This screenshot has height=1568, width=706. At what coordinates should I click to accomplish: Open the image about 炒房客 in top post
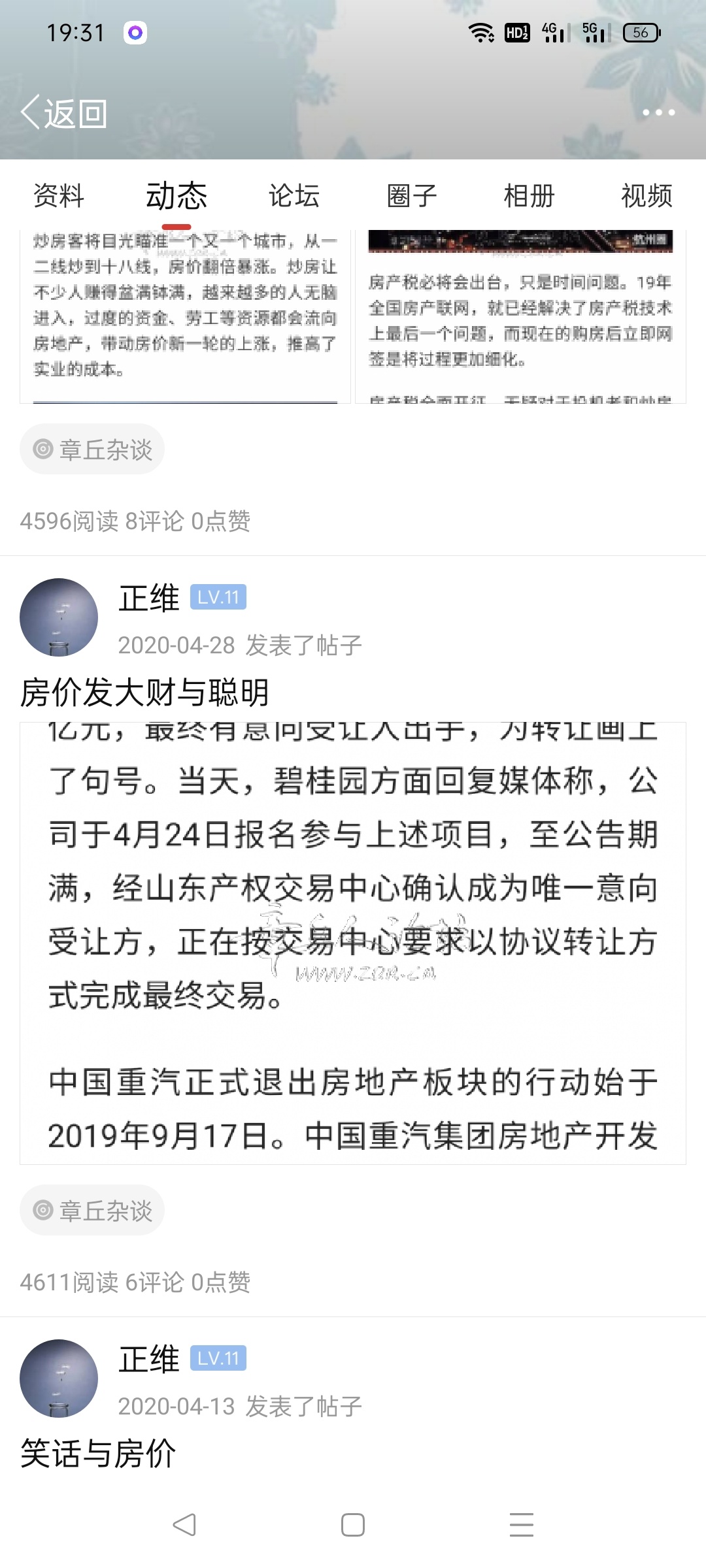click(185, 317)
